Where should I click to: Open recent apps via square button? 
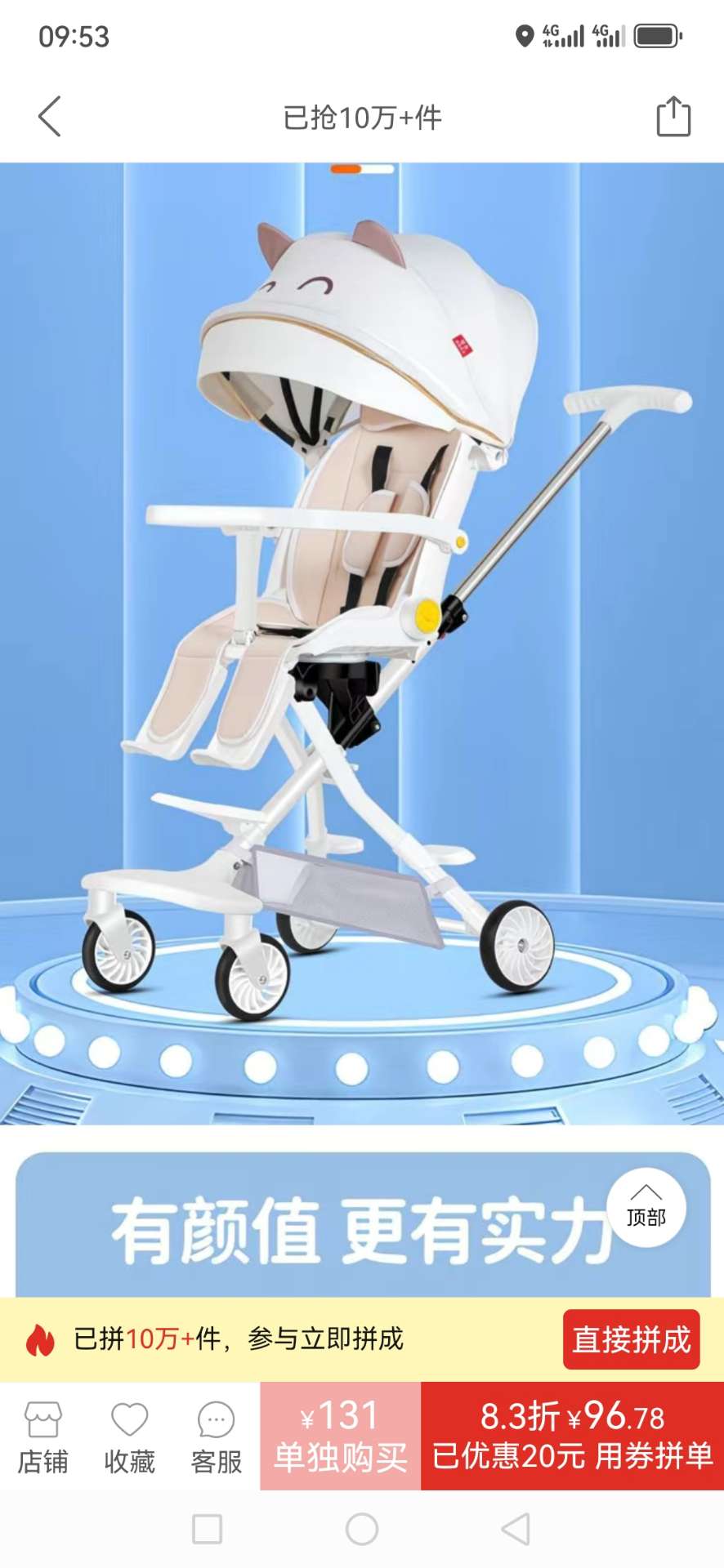pos(208,1529)
